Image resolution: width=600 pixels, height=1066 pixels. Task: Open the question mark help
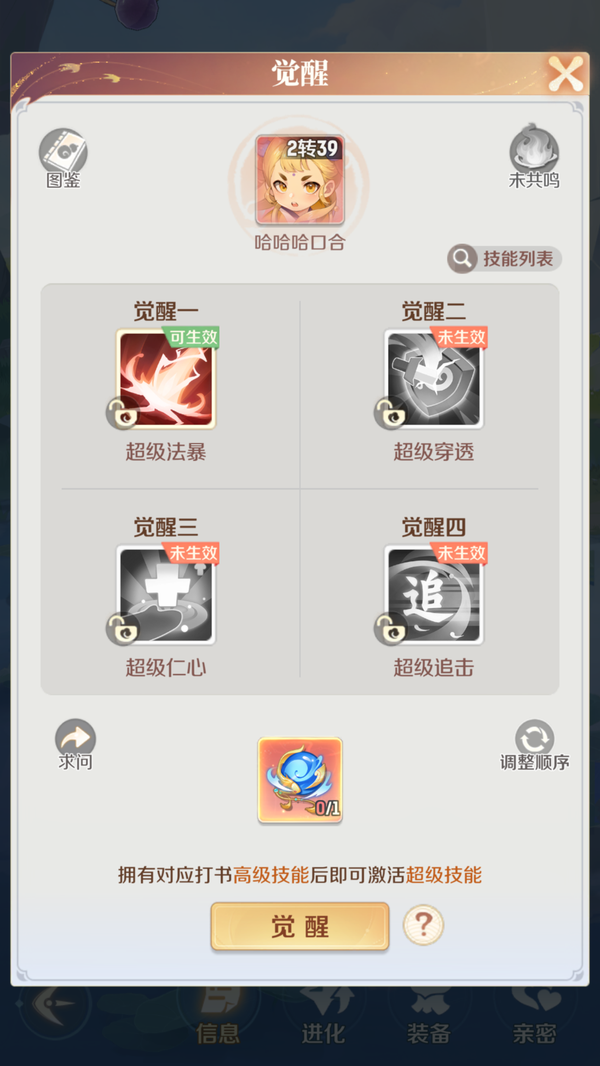tap(423, 925)
